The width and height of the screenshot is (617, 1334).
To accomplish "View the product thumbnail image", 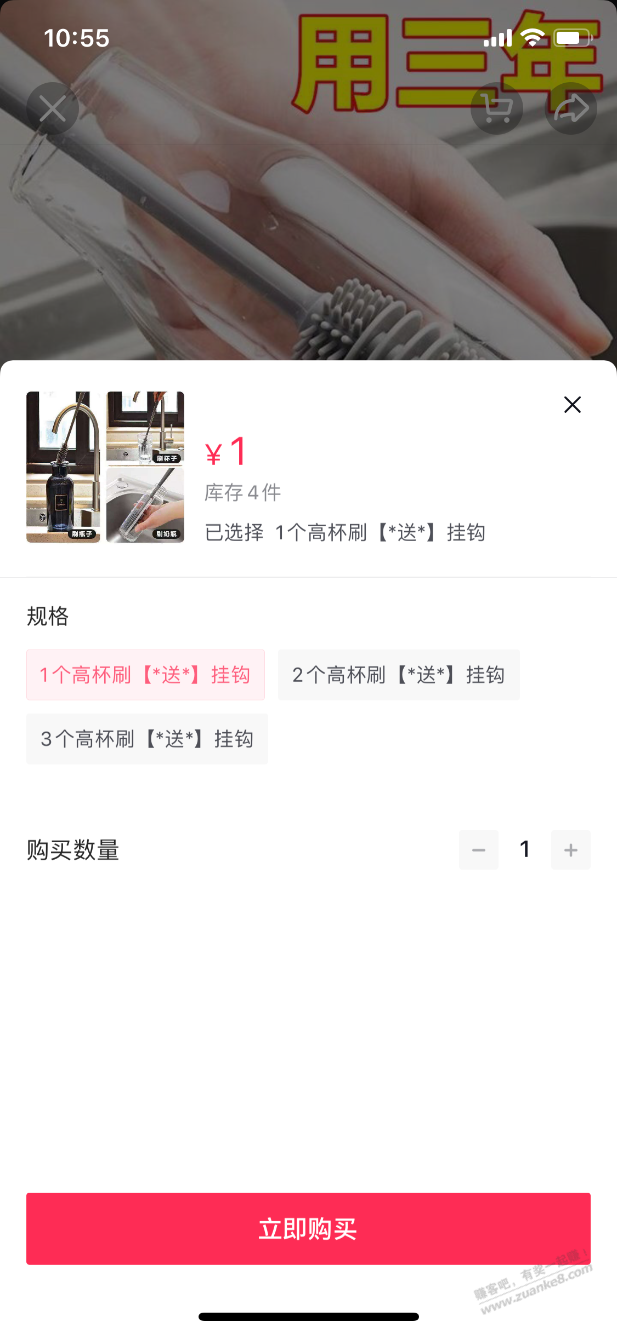I will 105,467.
